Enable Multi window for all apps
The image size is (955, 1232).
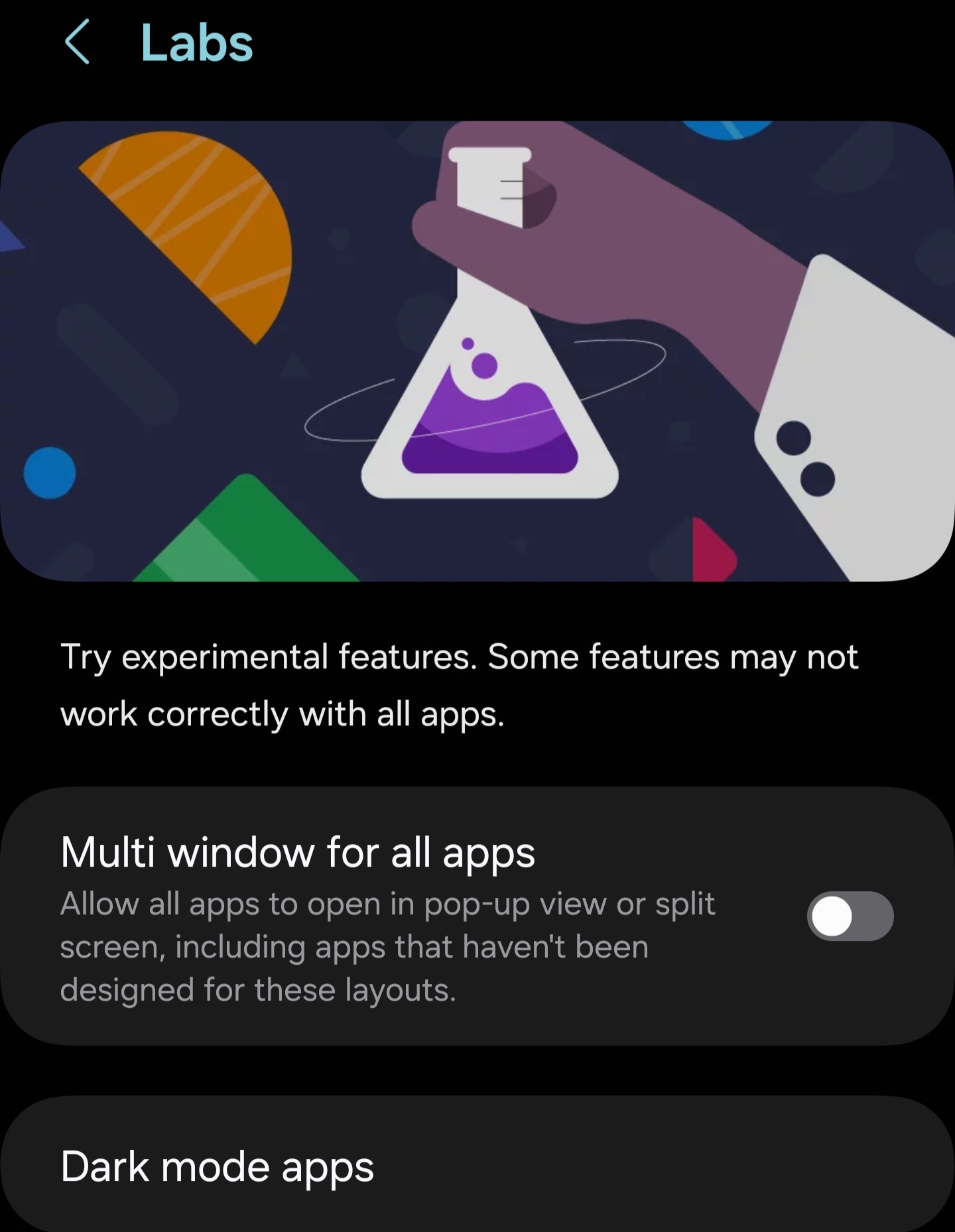850,916
